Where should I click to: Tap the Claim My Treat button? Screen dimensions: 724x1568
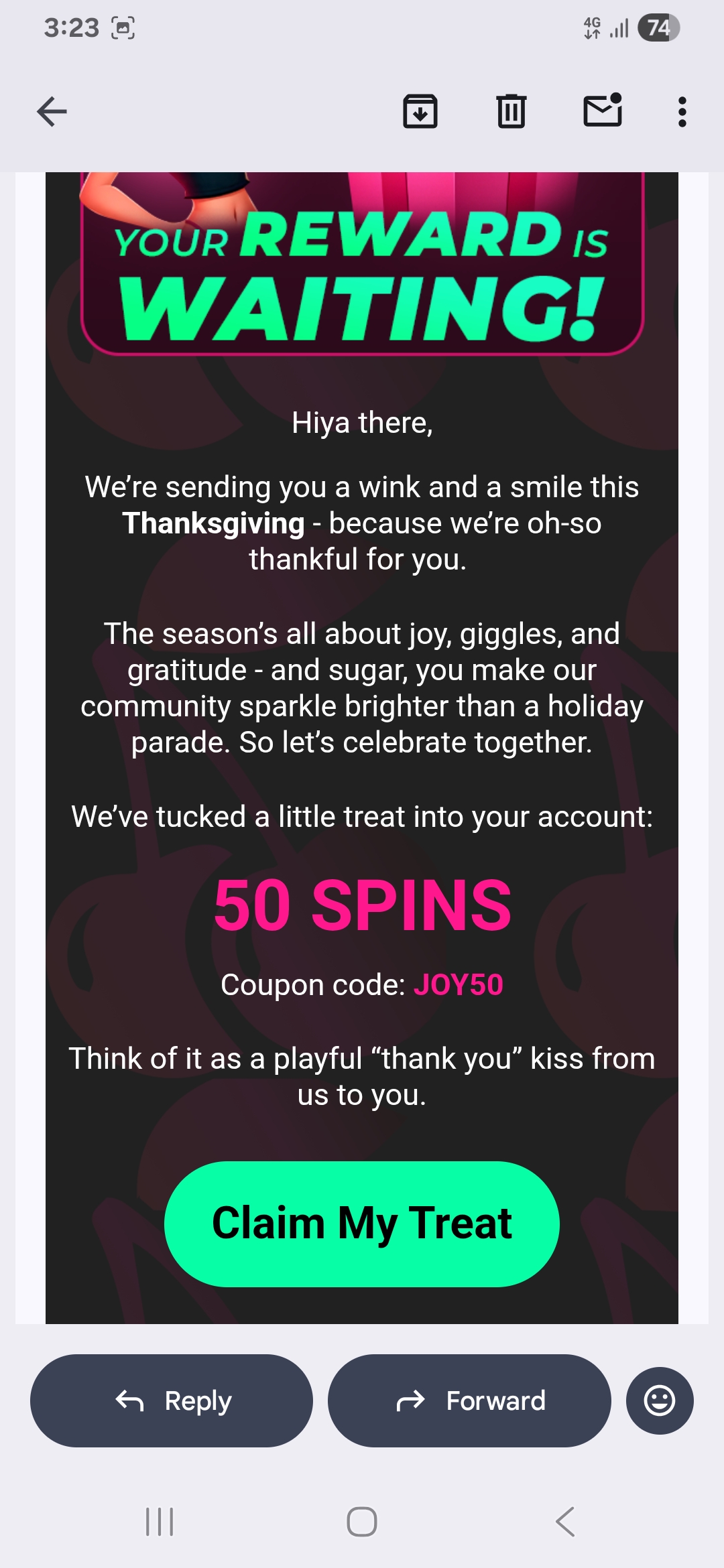(362, 1224)
